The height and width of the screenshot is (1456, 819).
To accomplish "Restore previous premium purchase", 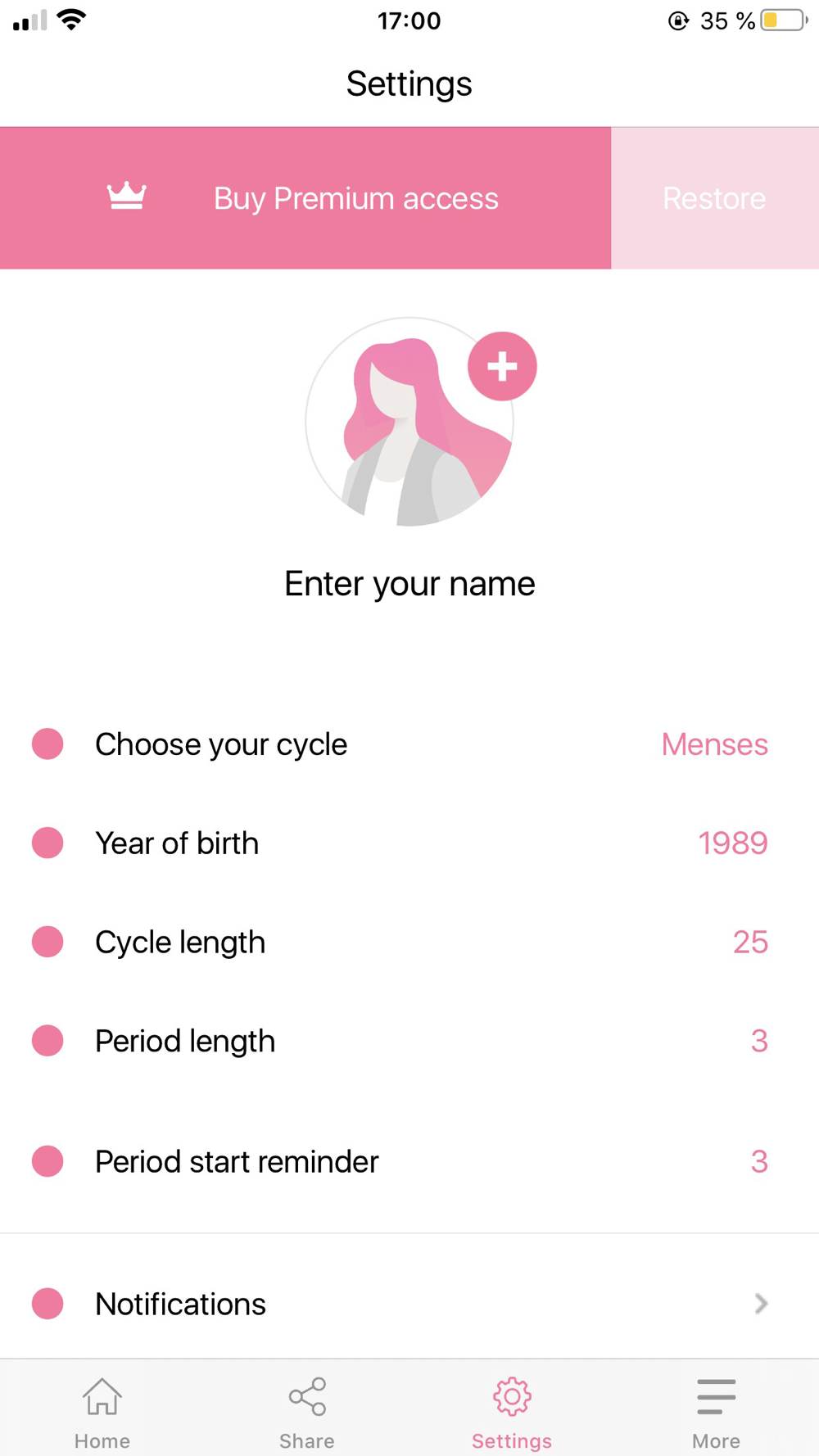I will pos(714,198).
